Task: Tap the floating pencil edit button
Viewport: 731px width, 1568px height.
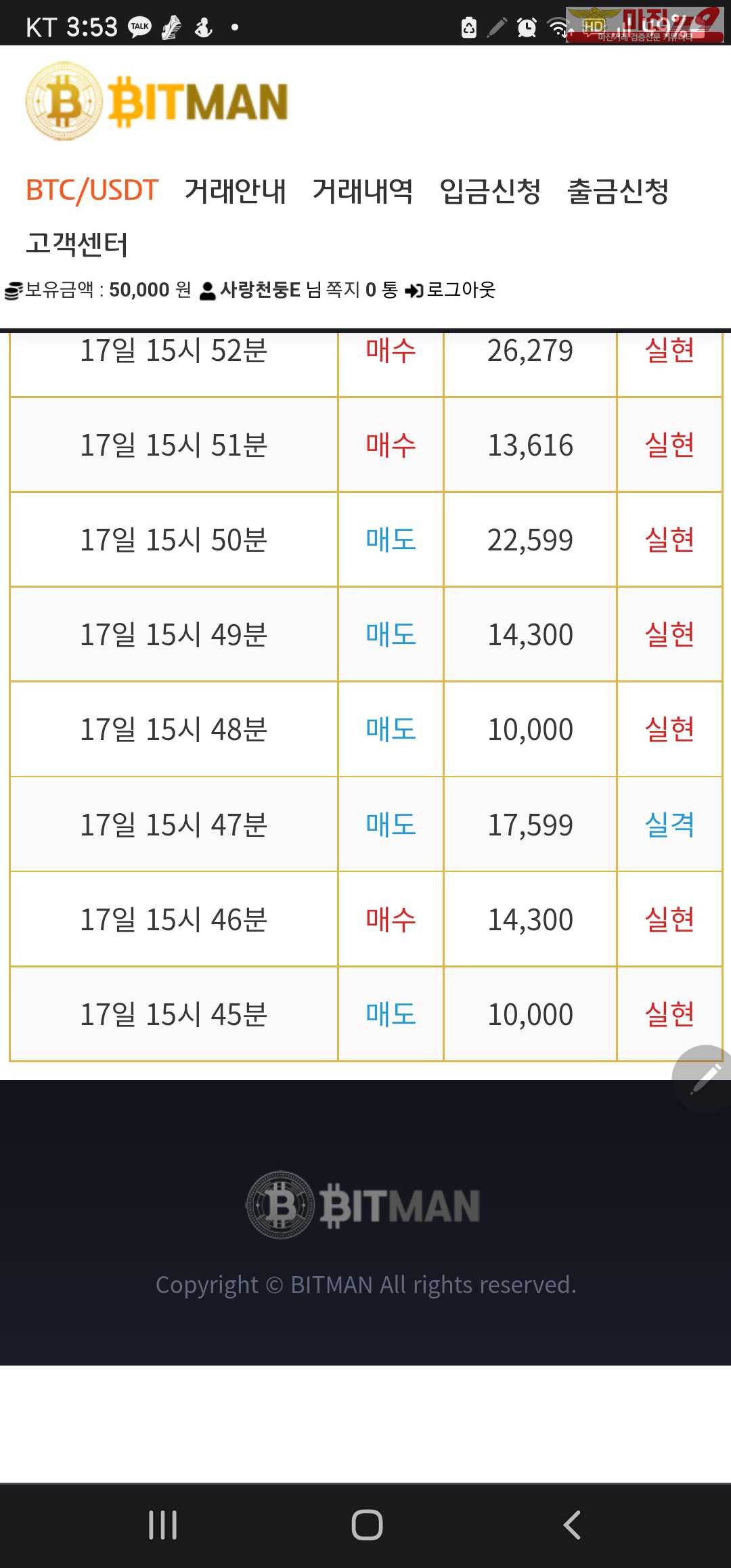Action: pyautogui.click(x=705, y=1078)
